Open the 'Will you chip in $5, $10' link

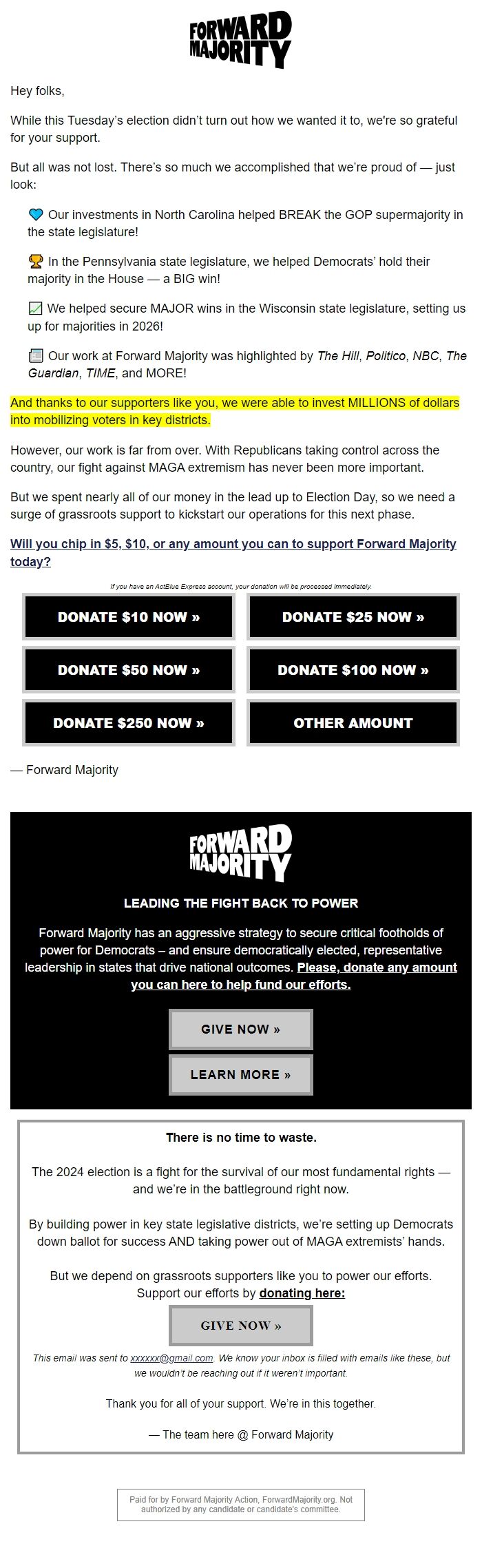pyautogui.click(x=233, y=544)
